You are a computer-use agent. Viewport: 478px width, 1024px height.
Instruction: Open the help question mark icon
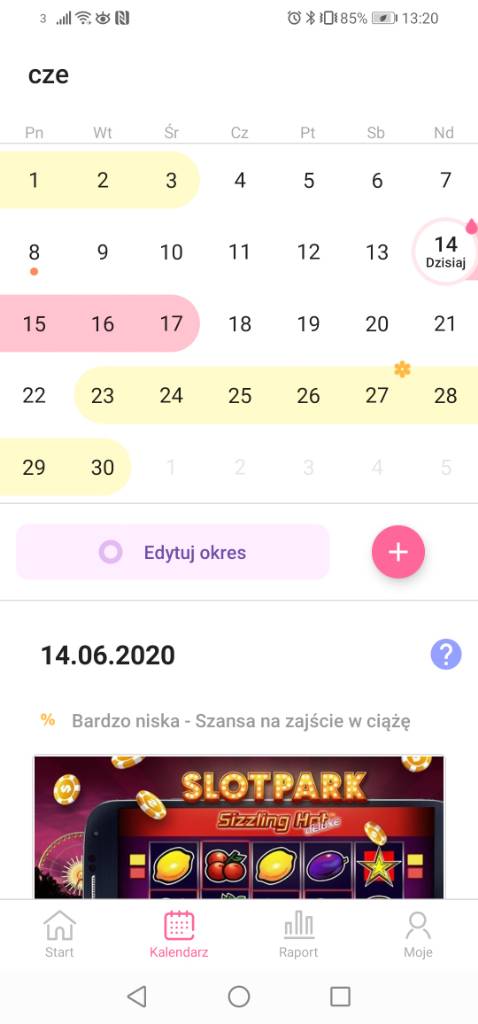click(446, 654)
